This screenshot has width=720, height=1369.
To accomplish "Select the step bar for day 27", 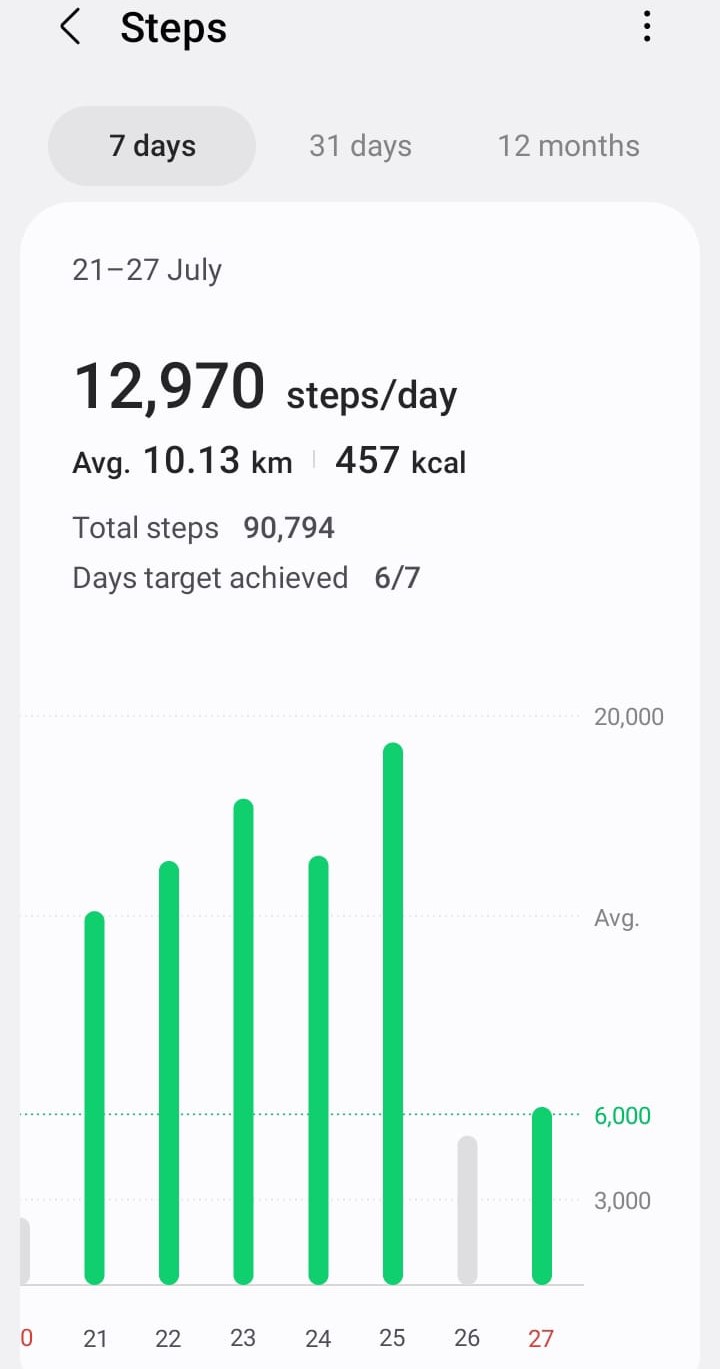I will (x=541, y=1196).
